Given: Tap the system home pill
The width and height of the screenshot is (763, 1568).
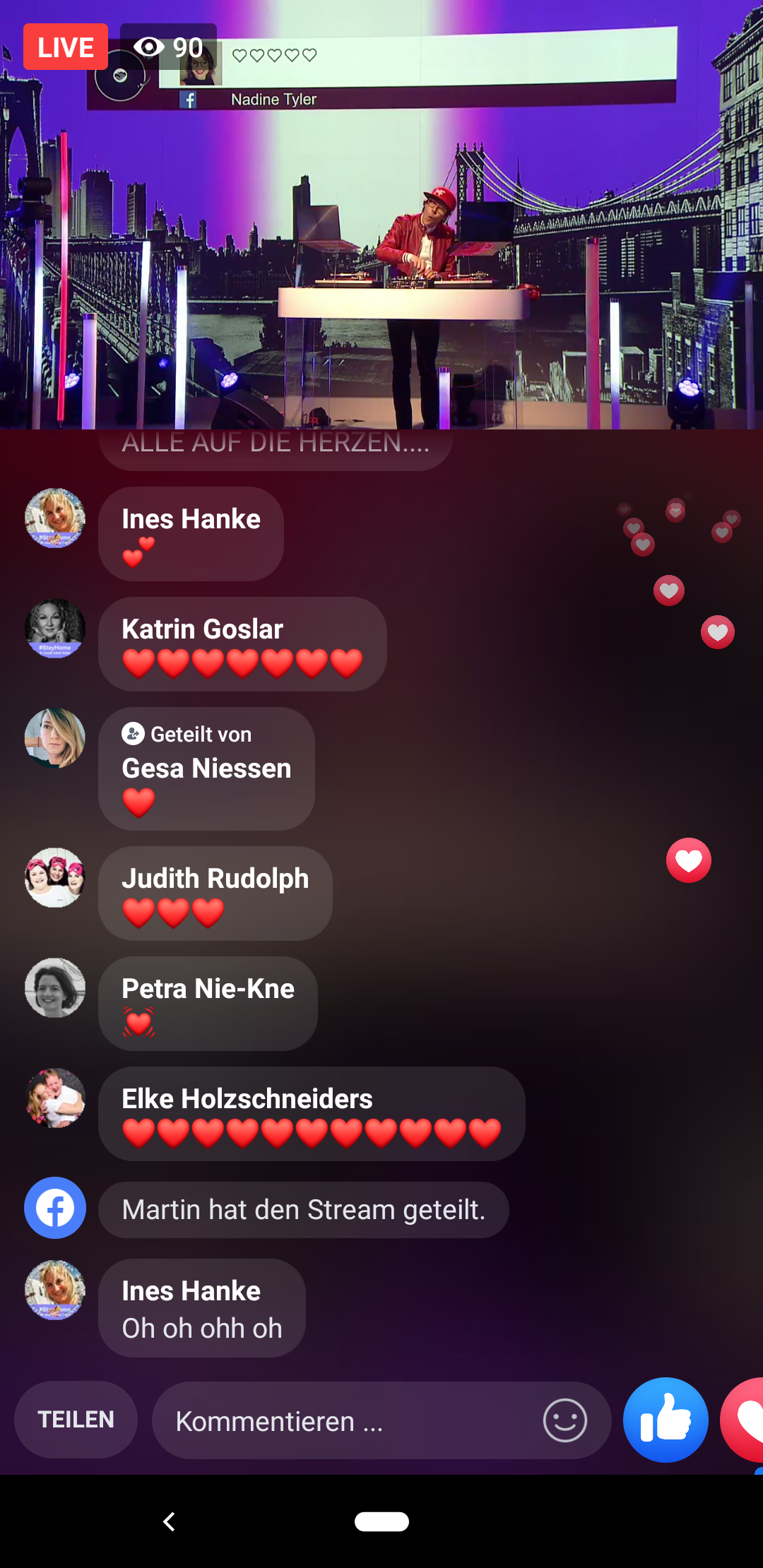Looking at the screenshot, I should pos(381,1521).
